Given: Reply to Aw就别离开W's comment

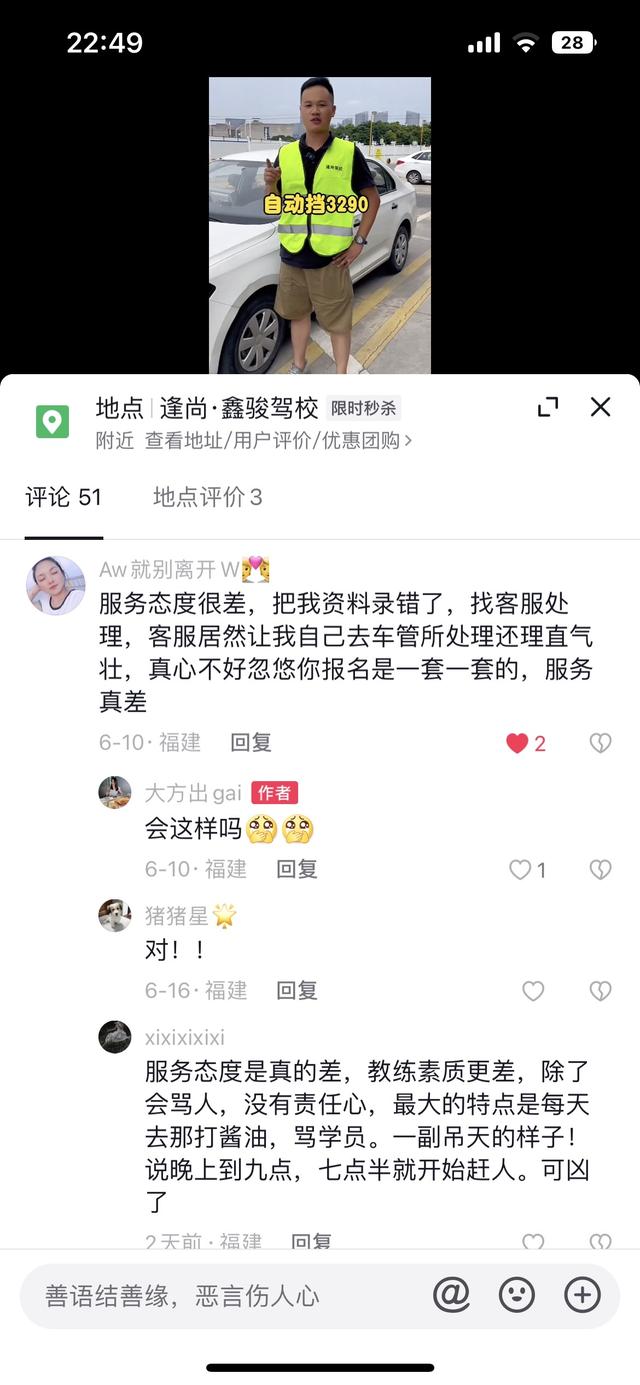Looking at the screenshot, I should tap(251, 742).
